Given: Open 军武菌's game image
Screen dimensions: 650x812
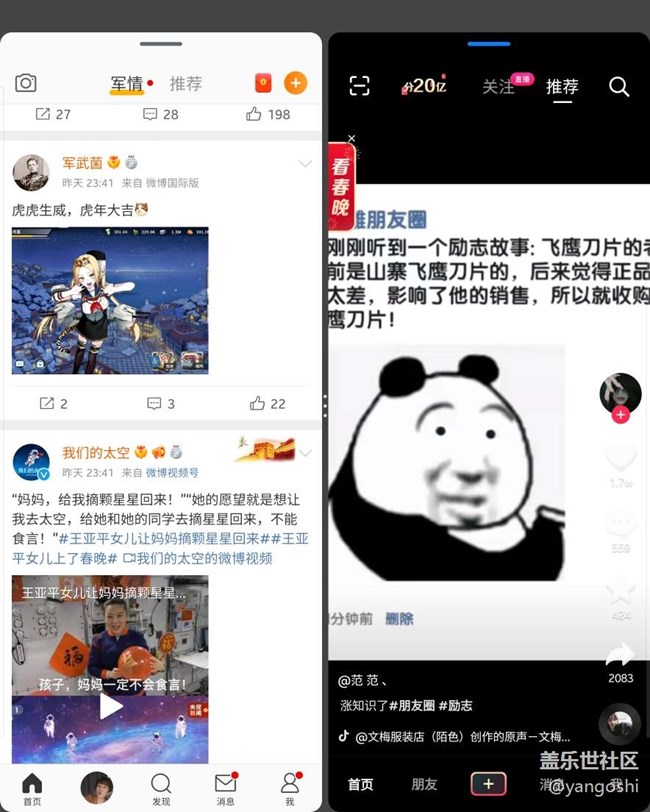Looking at the screenshot, I should [x=110, y=300].
